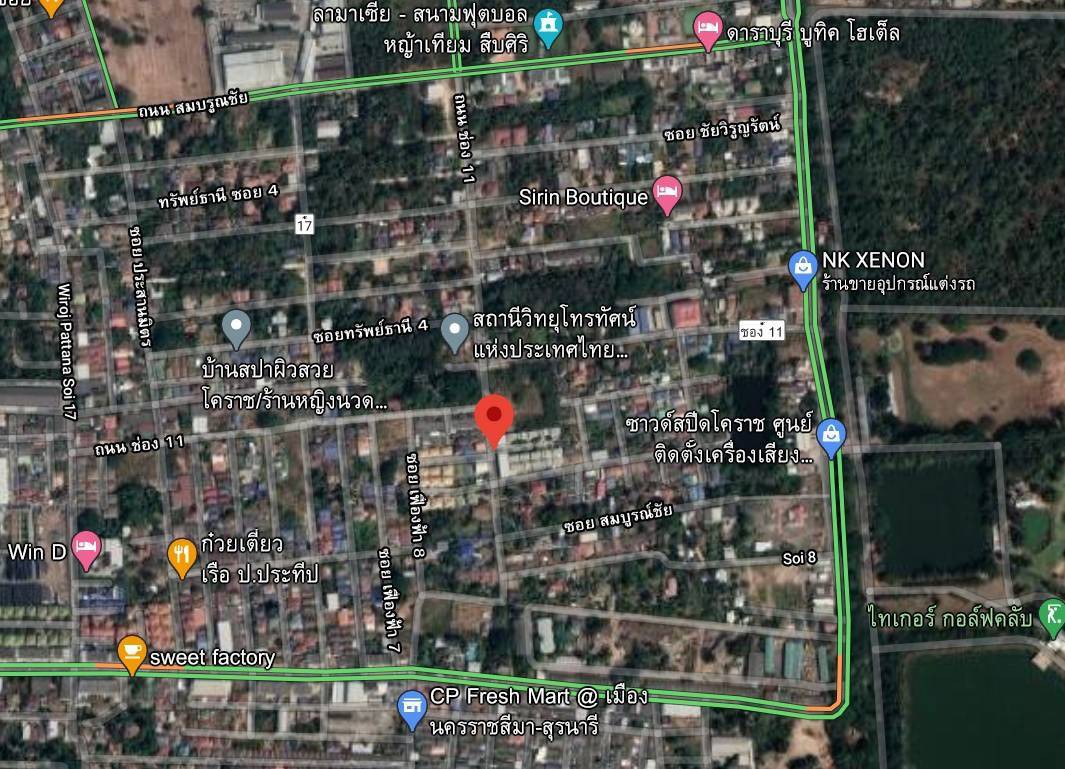Open the CP Fresh Mart store pin

(x=411, y=709)
